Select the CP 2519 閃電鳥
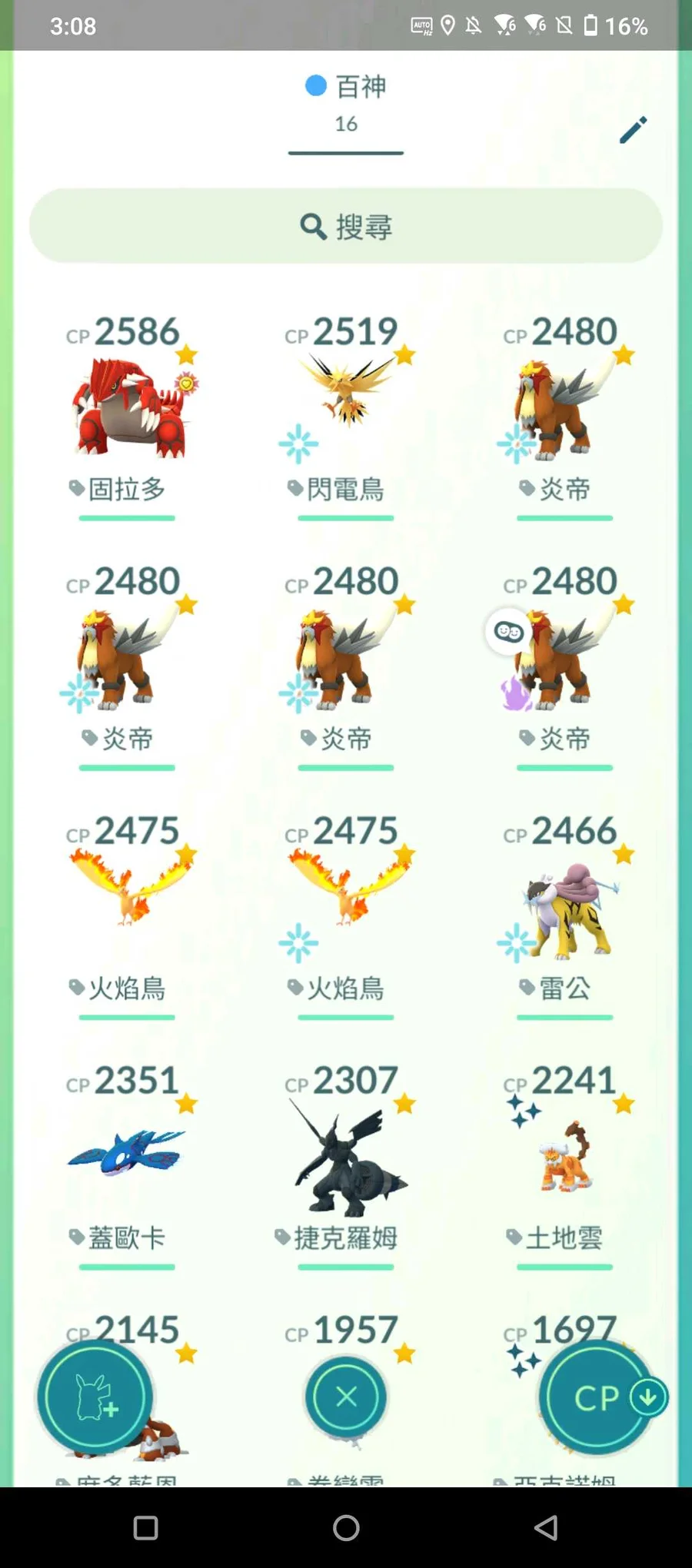 [x=346, y=417]
